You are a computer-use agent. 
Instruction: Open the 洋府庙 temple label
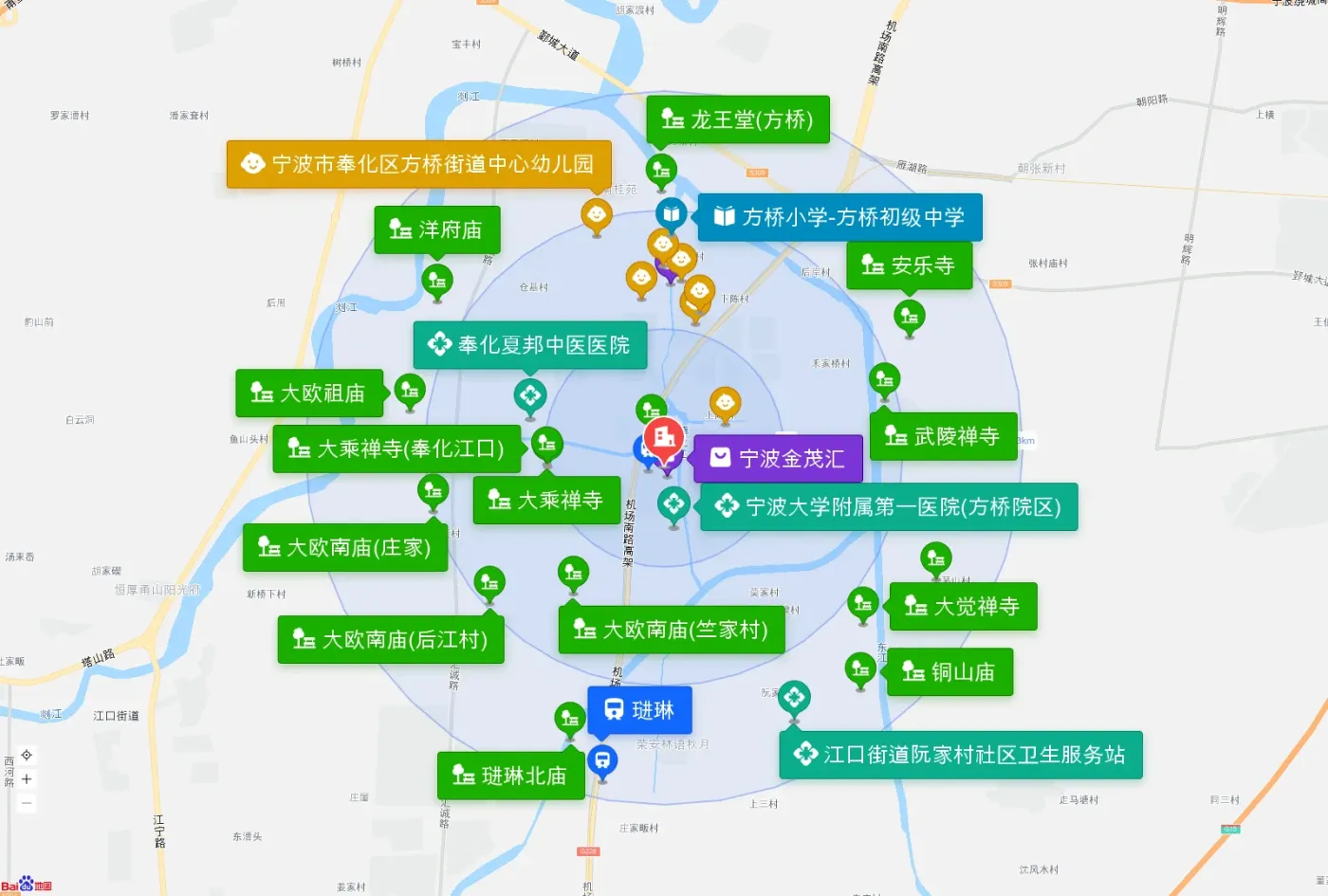[436, 229]
